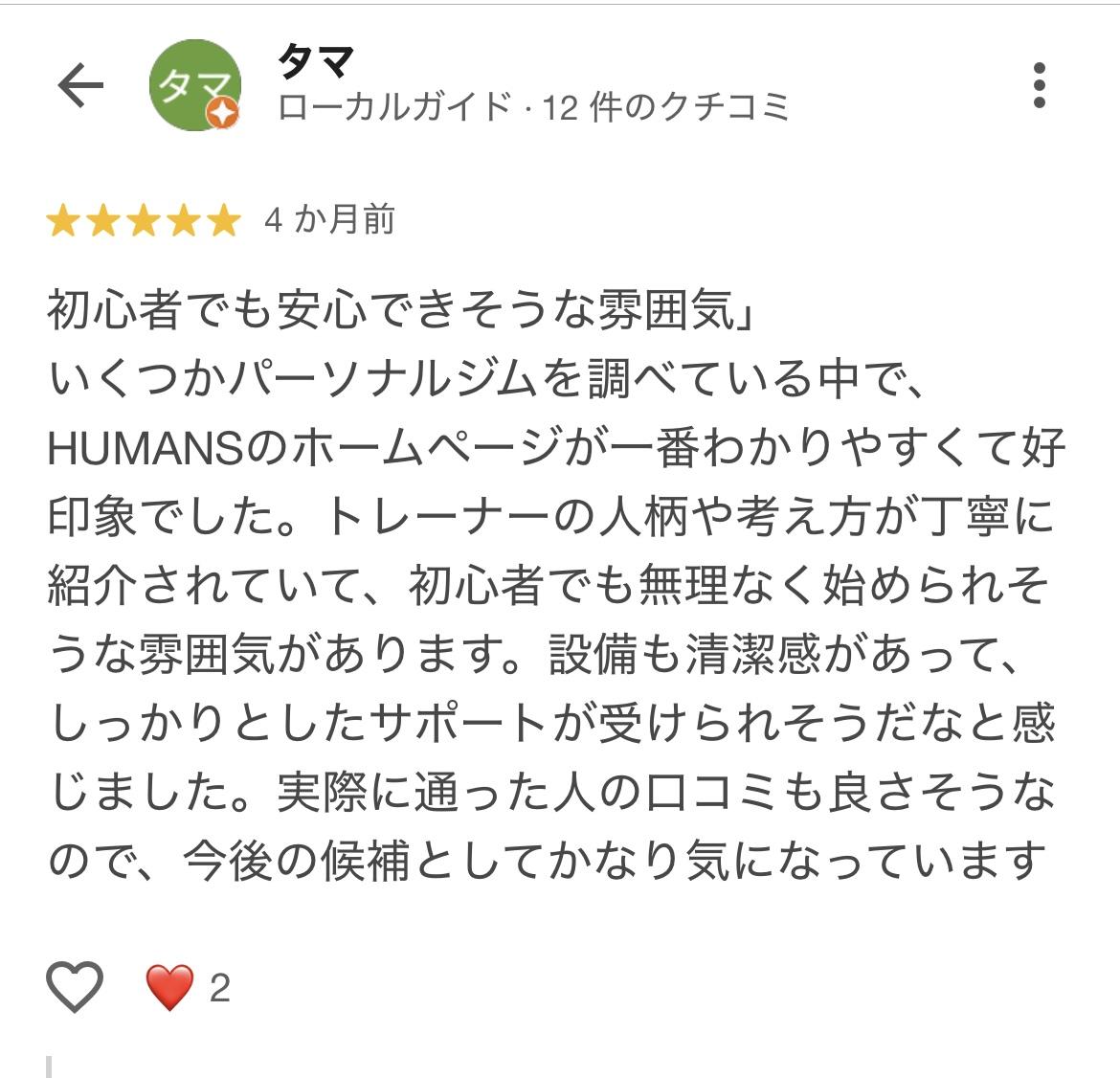Like this review with the heart outline
This screenshot has height=1078, width=1120.
point(75,986)
